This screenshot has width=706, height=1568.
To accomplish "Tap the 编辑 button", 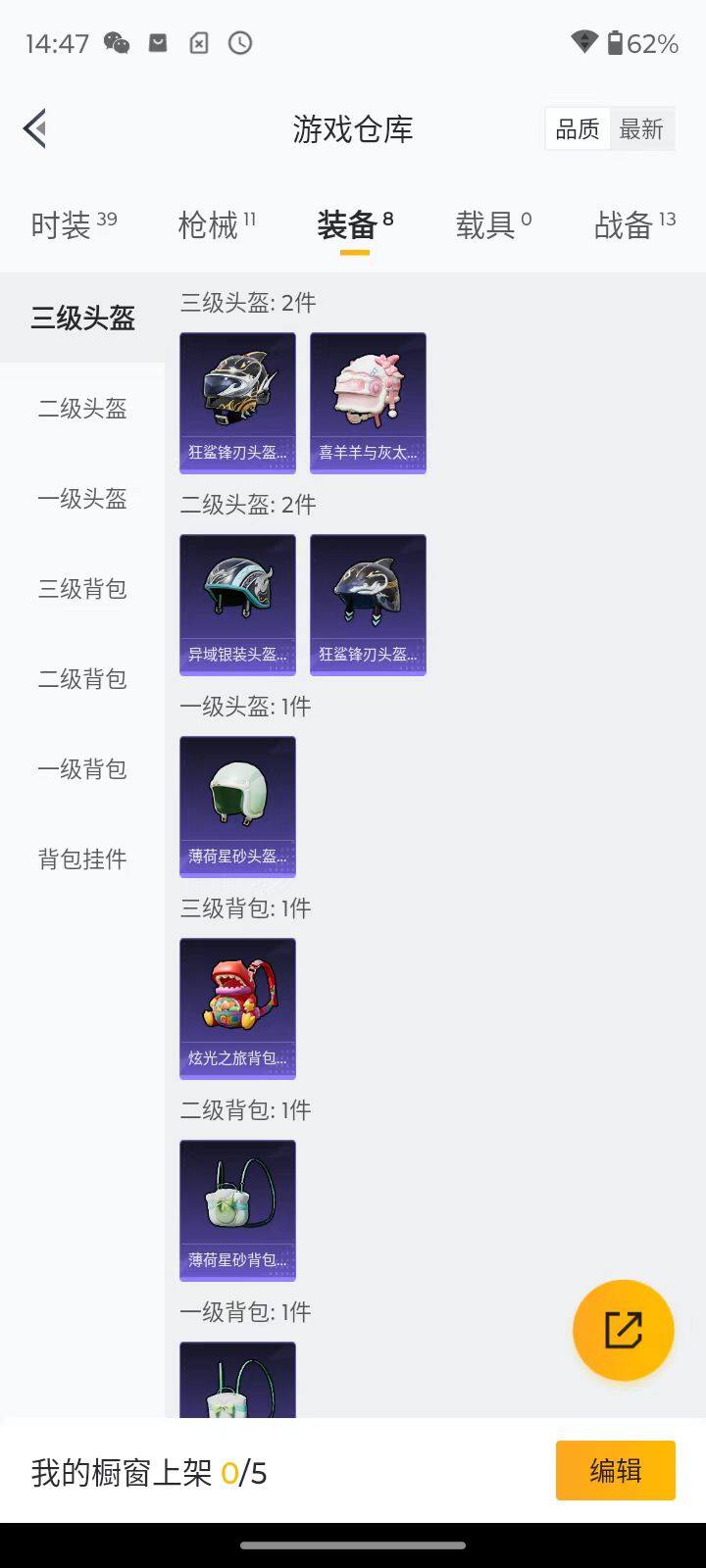I will click(x=615, y=1470).
